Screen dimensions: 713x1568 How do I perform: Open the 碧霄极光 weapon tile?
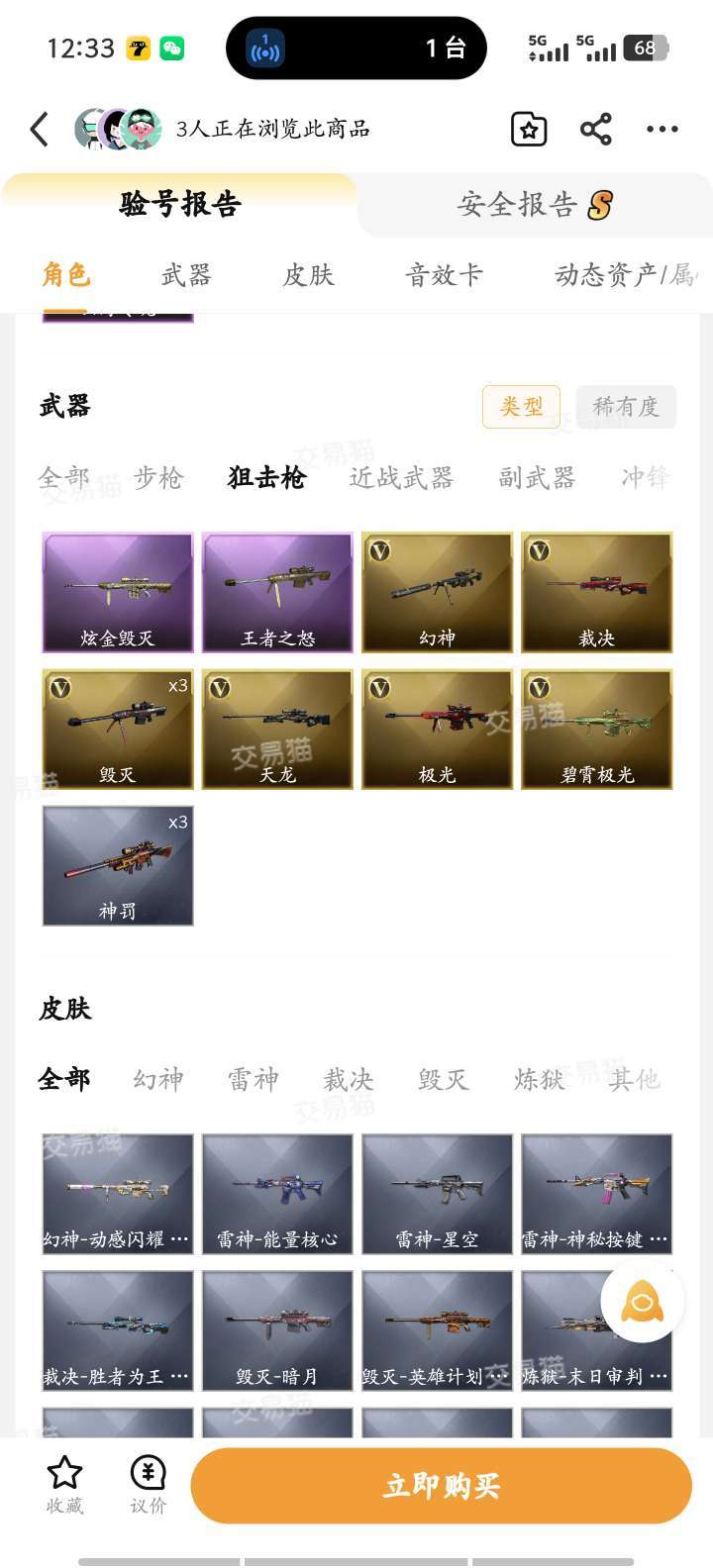597,730
